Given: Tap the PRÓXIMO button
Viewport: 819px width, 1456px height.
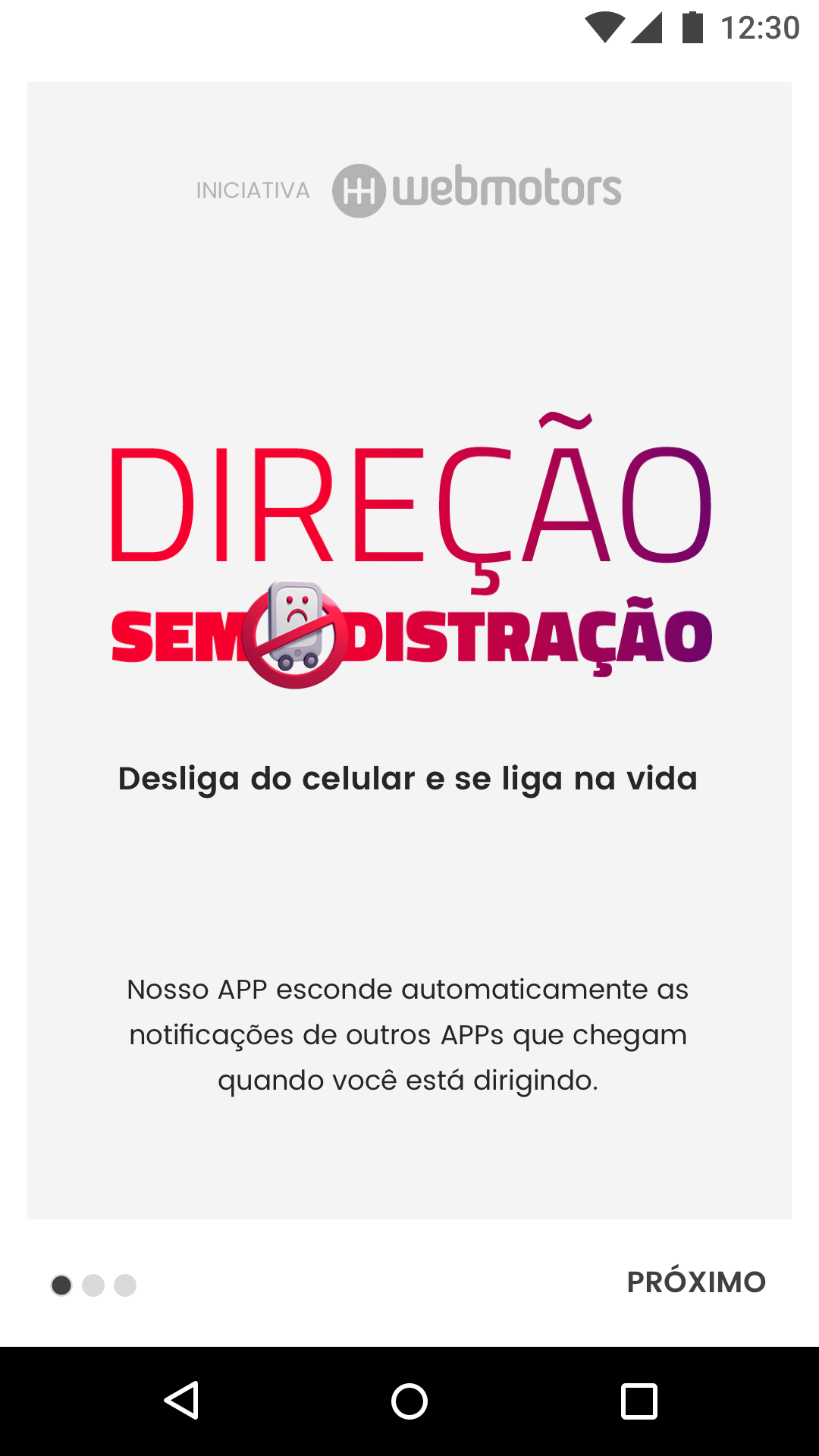Looking at the screenshot, I should pyautogui.click(x=696, y=1282).
